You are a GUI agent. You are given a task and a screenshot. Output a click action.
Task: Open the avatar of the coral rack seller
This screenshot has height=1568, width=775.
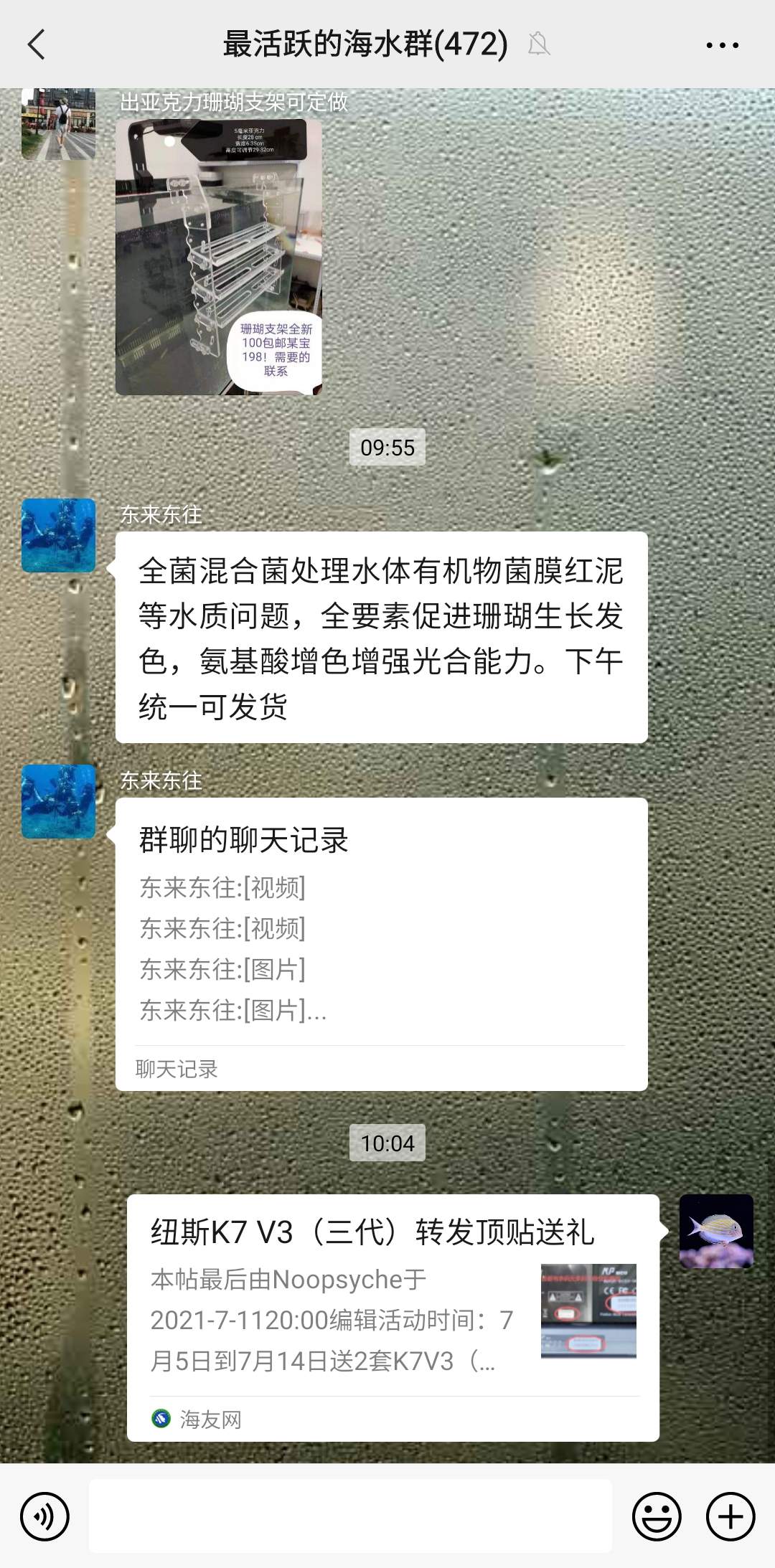(x=58, y=123)
